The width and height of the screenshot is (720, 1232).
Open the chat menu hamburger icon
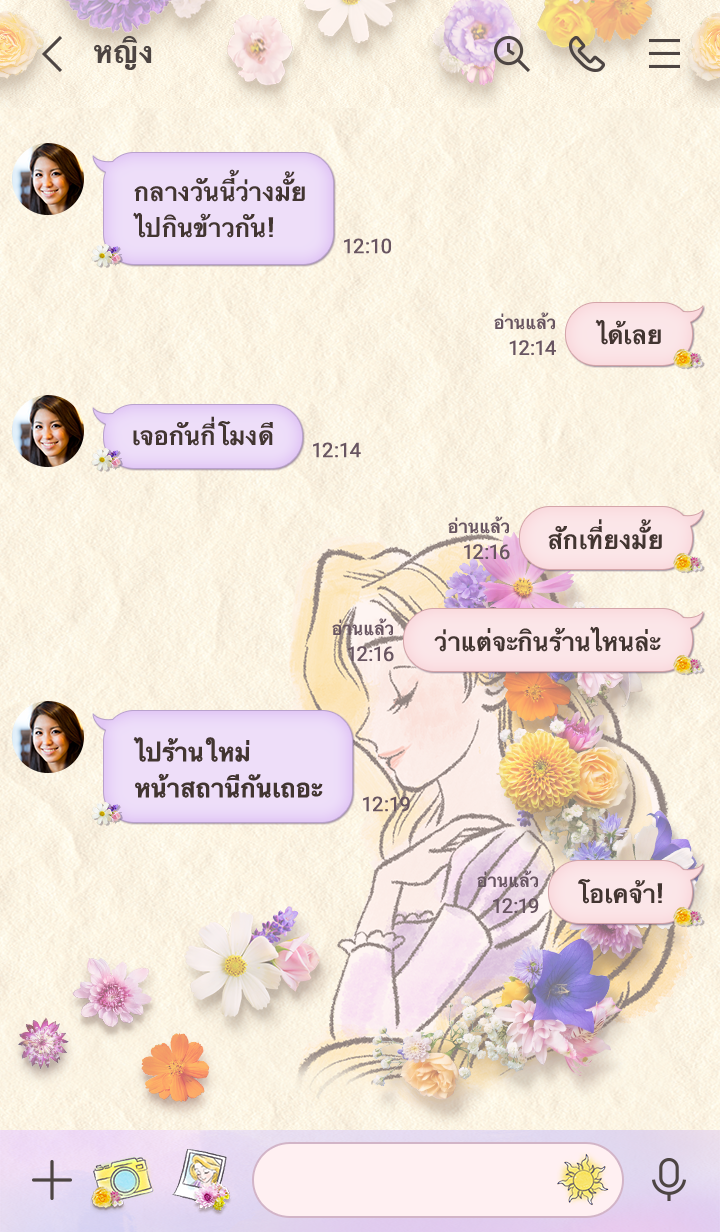click(x=664, y=54)
